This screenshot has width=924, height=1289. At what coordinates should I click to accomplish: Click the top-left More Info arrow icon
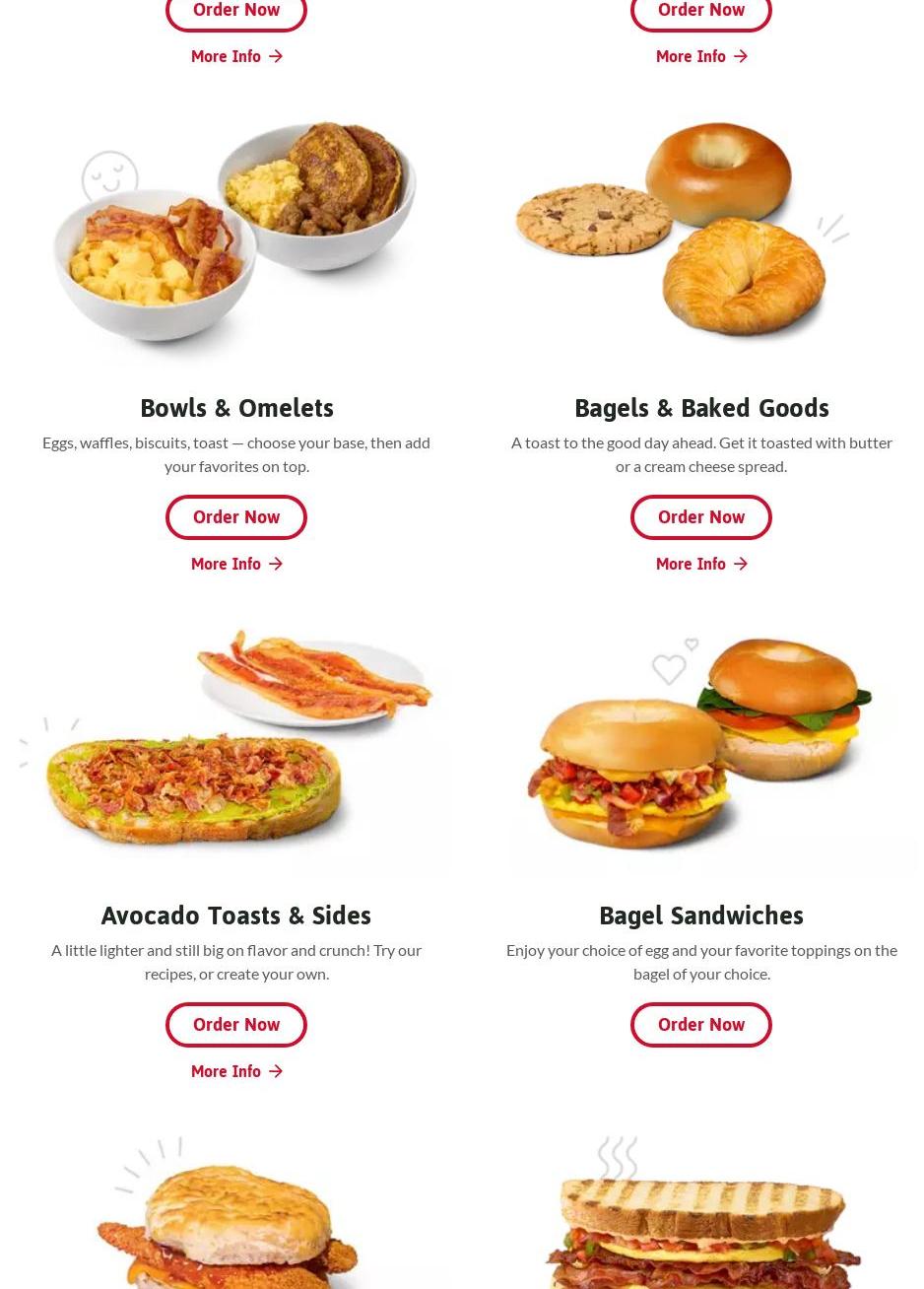click(275, 56)
